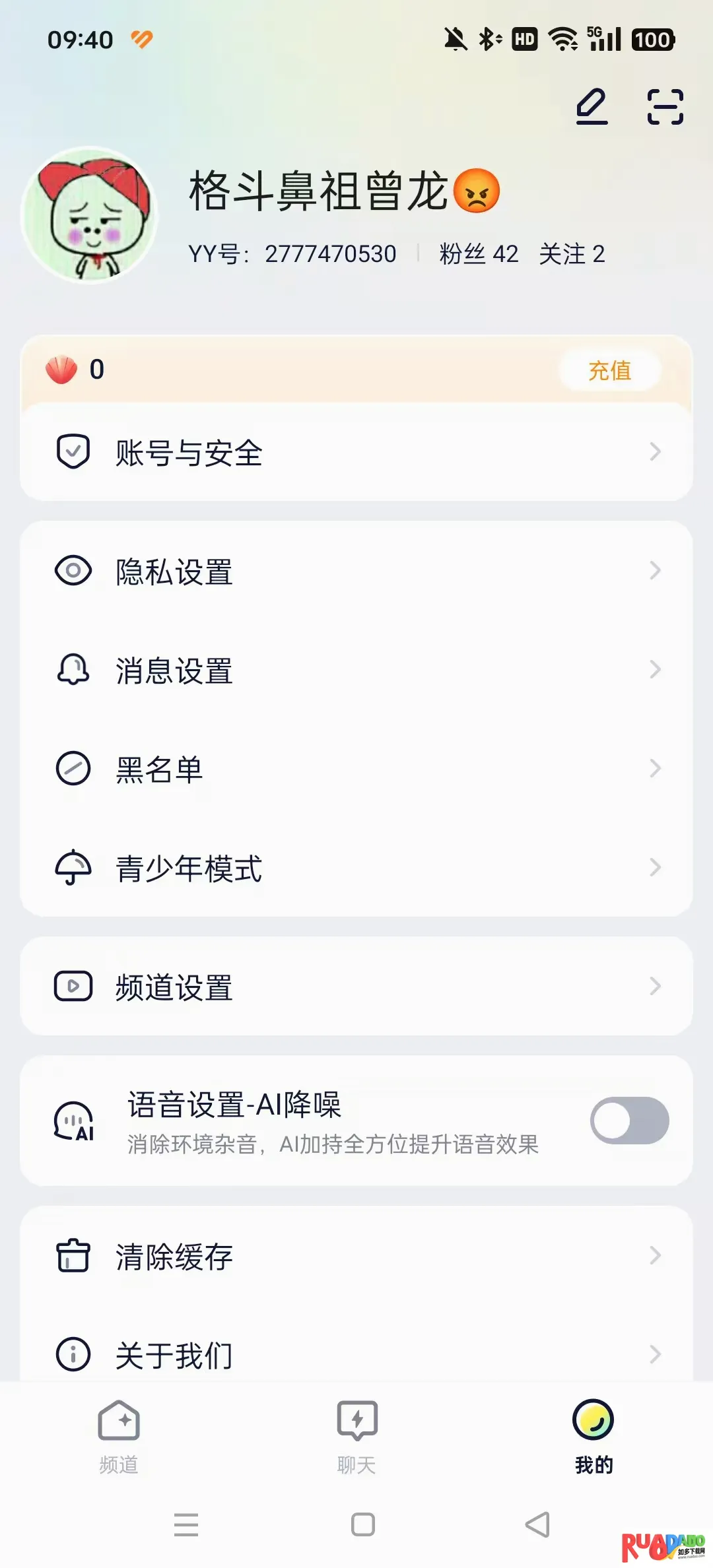
Task: Open the 黑名单 list
Action: coord(356,769)
